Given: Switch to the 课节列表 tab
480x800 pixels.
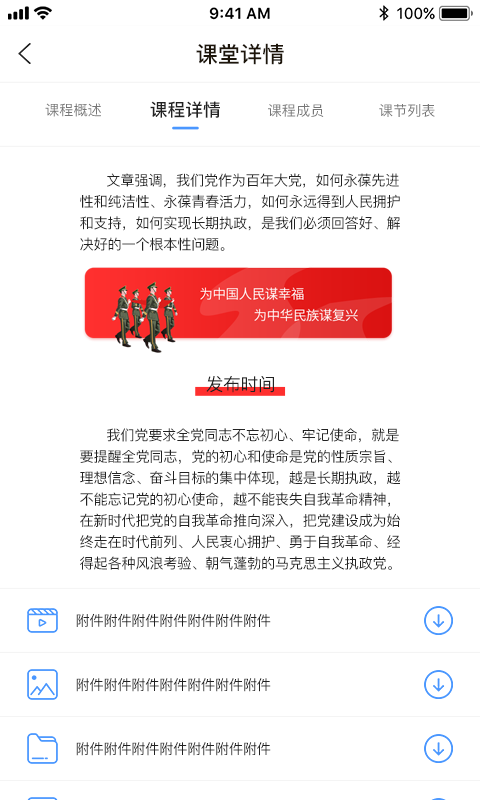Looking at the screenshot, I should pos(407,110).
